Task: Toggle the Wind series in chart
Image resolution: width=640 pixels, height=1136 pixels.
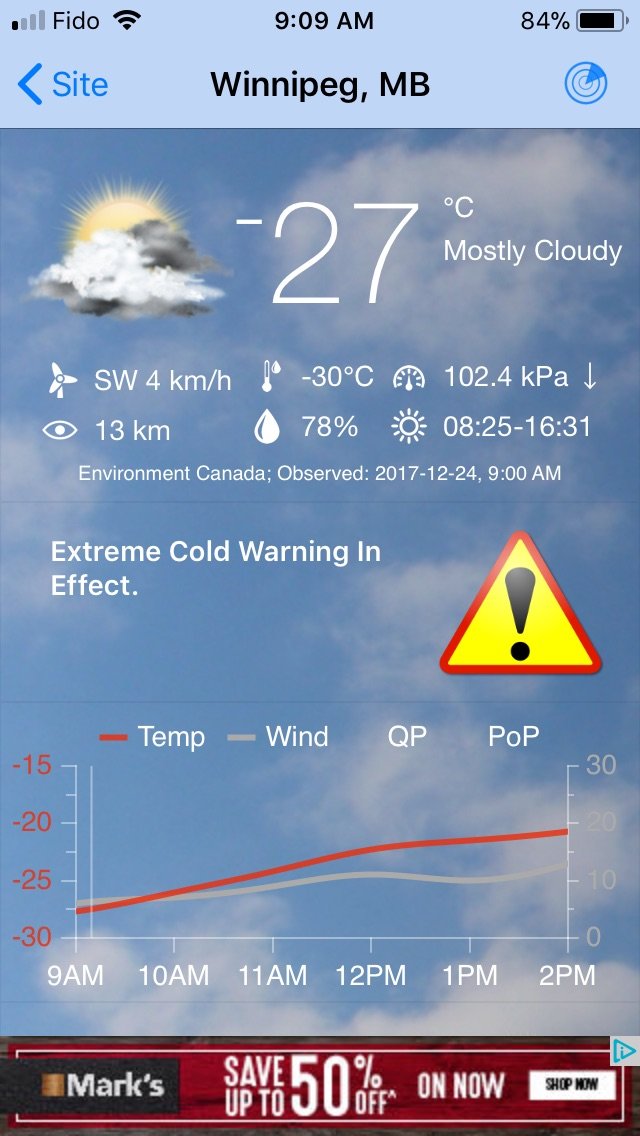Action: point(279,737)
